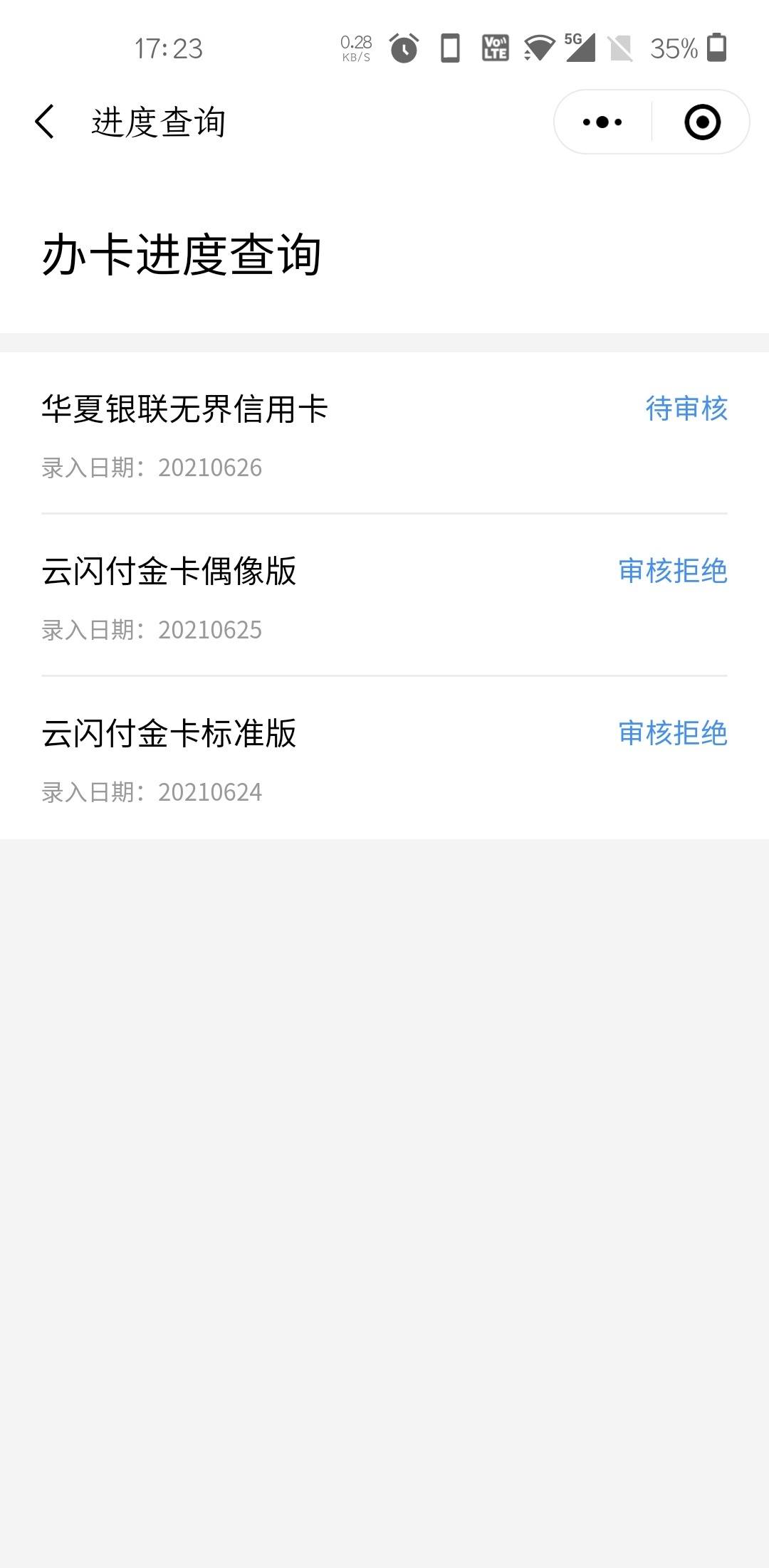Open 云闪付金卡偶像版 application record
This screenshot has width=769, height=1568.
pos(384,595)
